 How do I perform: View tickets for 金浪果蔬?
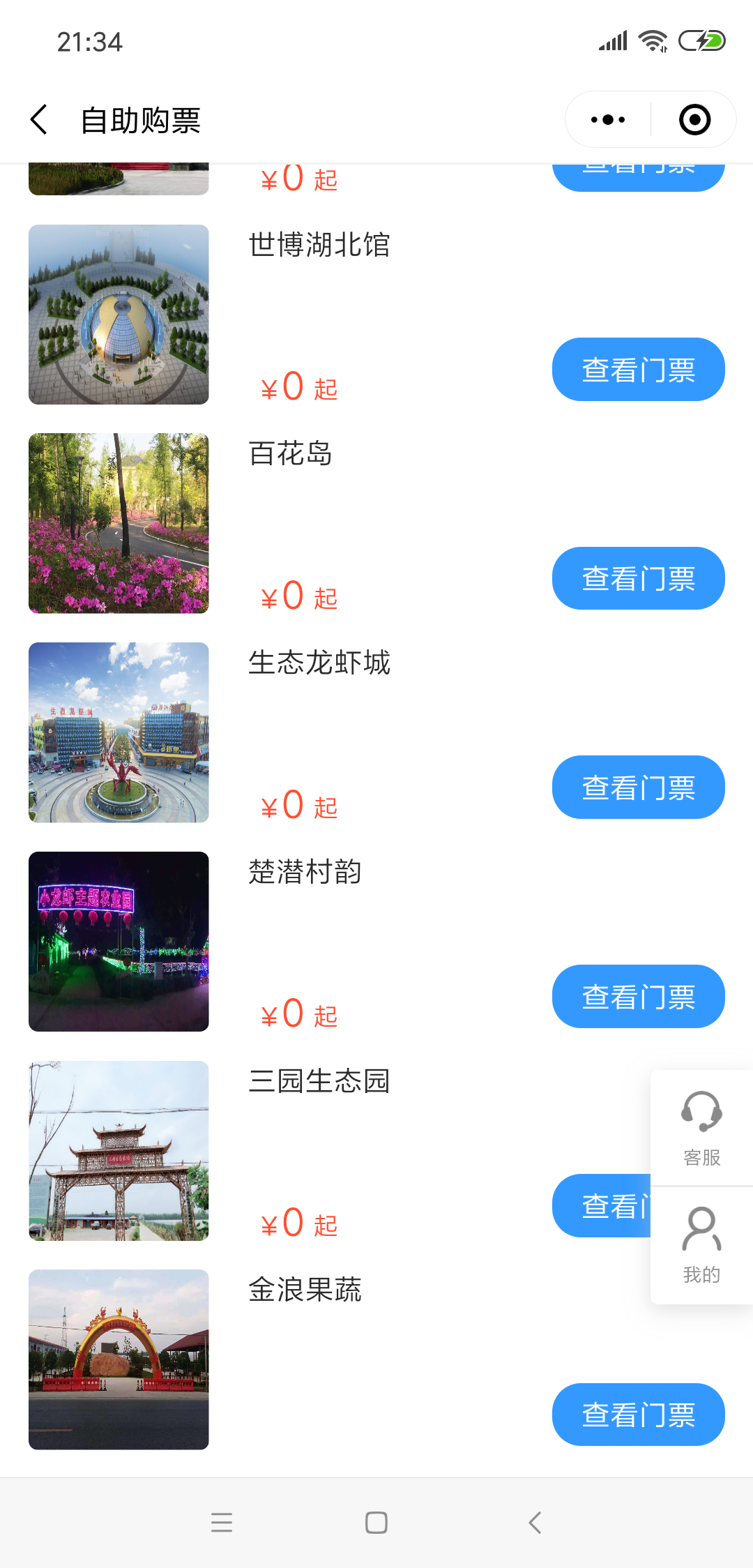coord(638,1415)
